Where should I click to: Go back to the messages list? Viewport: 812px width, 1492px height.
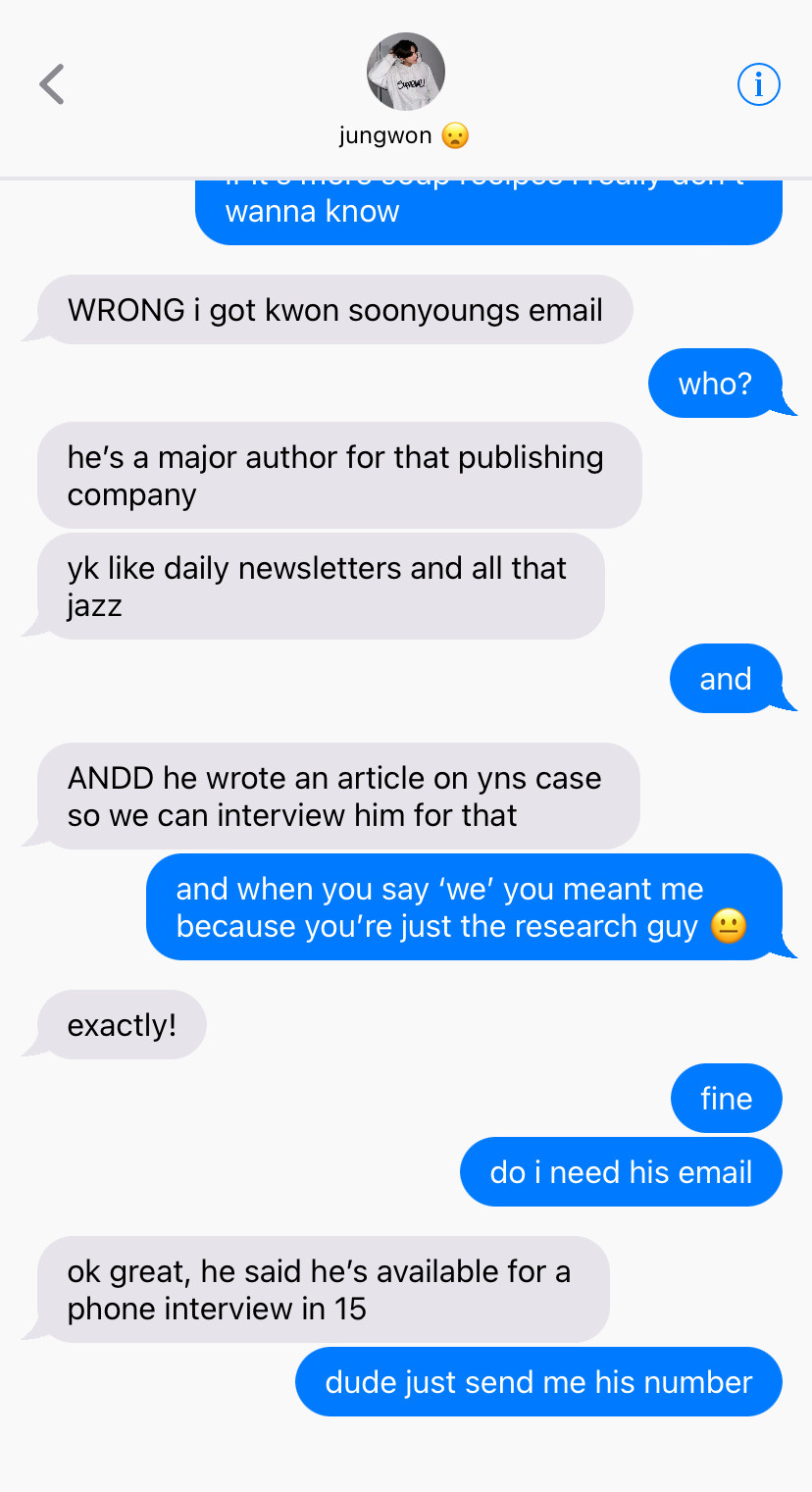tap(52, 84)
